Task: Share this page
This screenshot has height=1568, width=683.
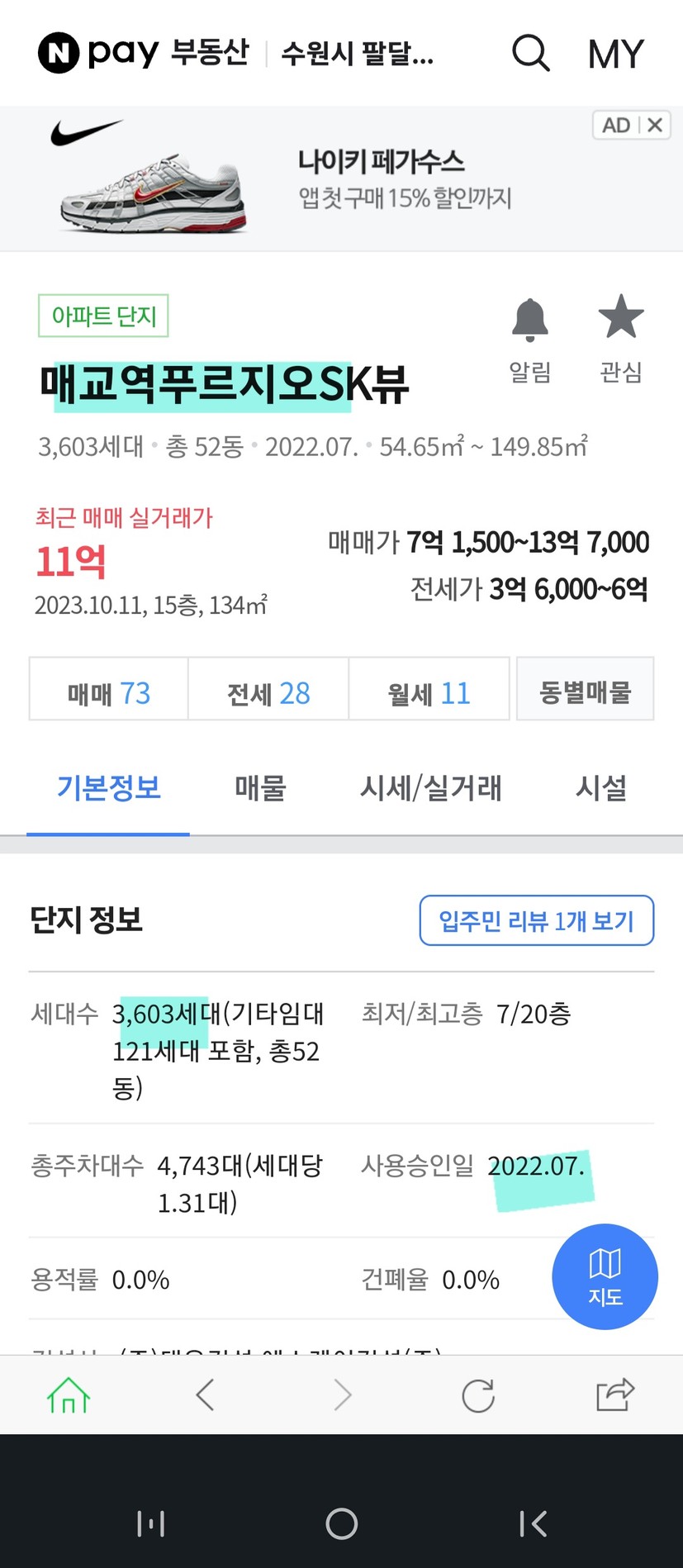Action: point(615,1395)
